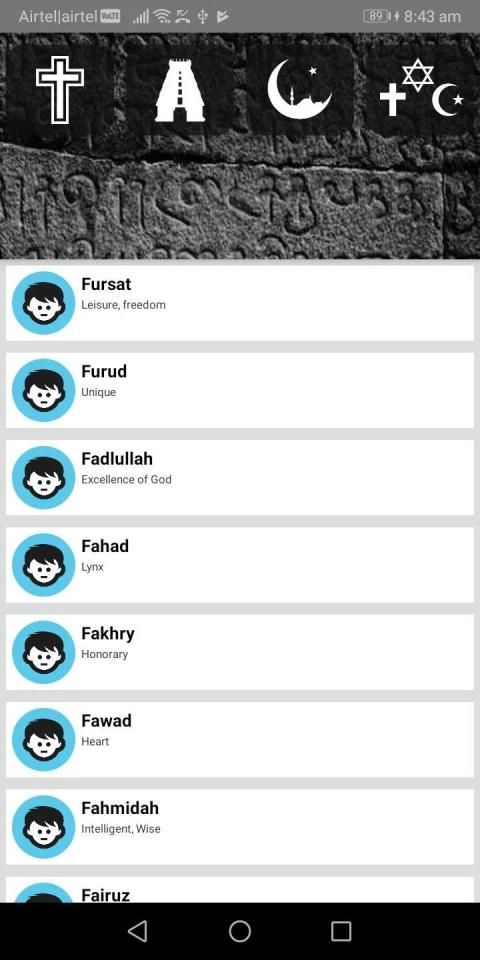Go to the home screen
The height and width of the screenshot is (960, 480).
coord(240,931)
